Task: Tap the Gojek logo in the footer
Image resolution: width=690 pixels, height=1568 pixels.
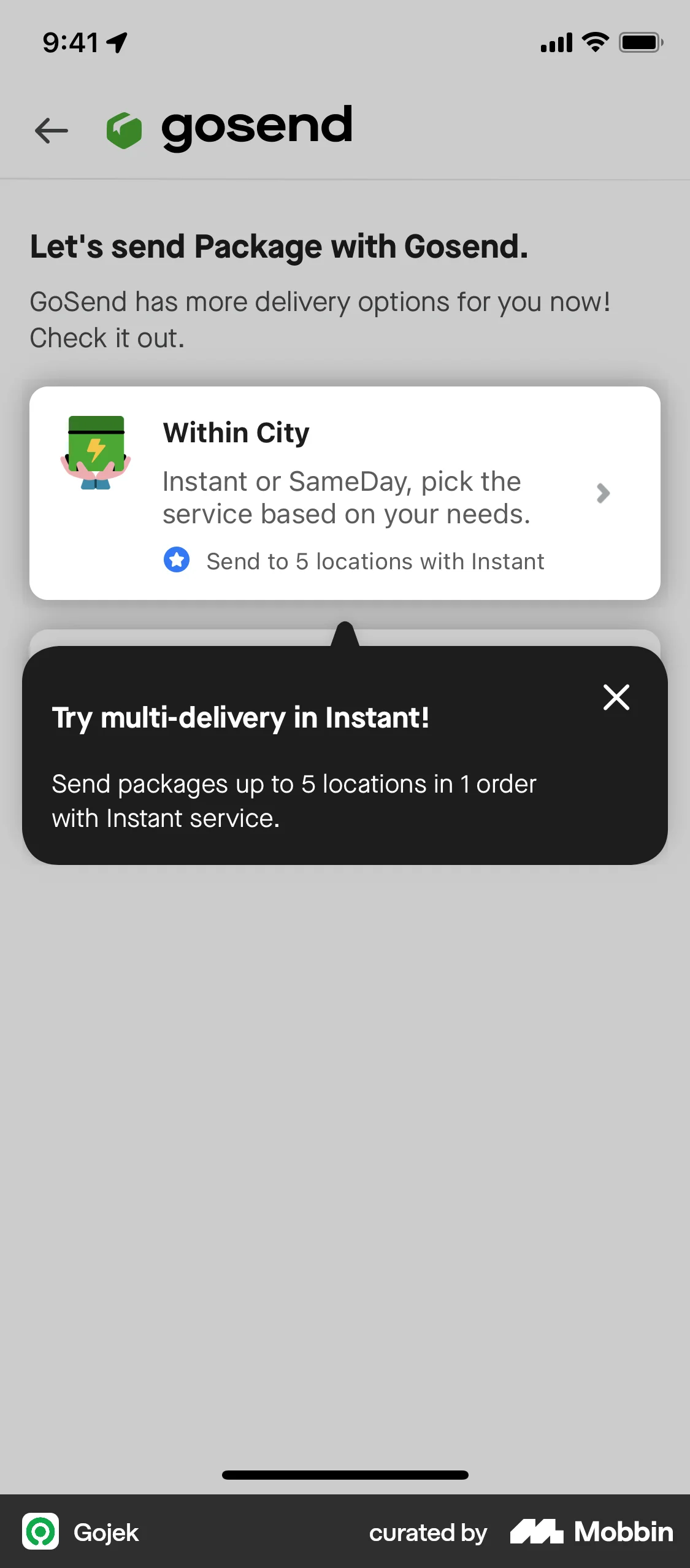Action: tap(40, 1532)
